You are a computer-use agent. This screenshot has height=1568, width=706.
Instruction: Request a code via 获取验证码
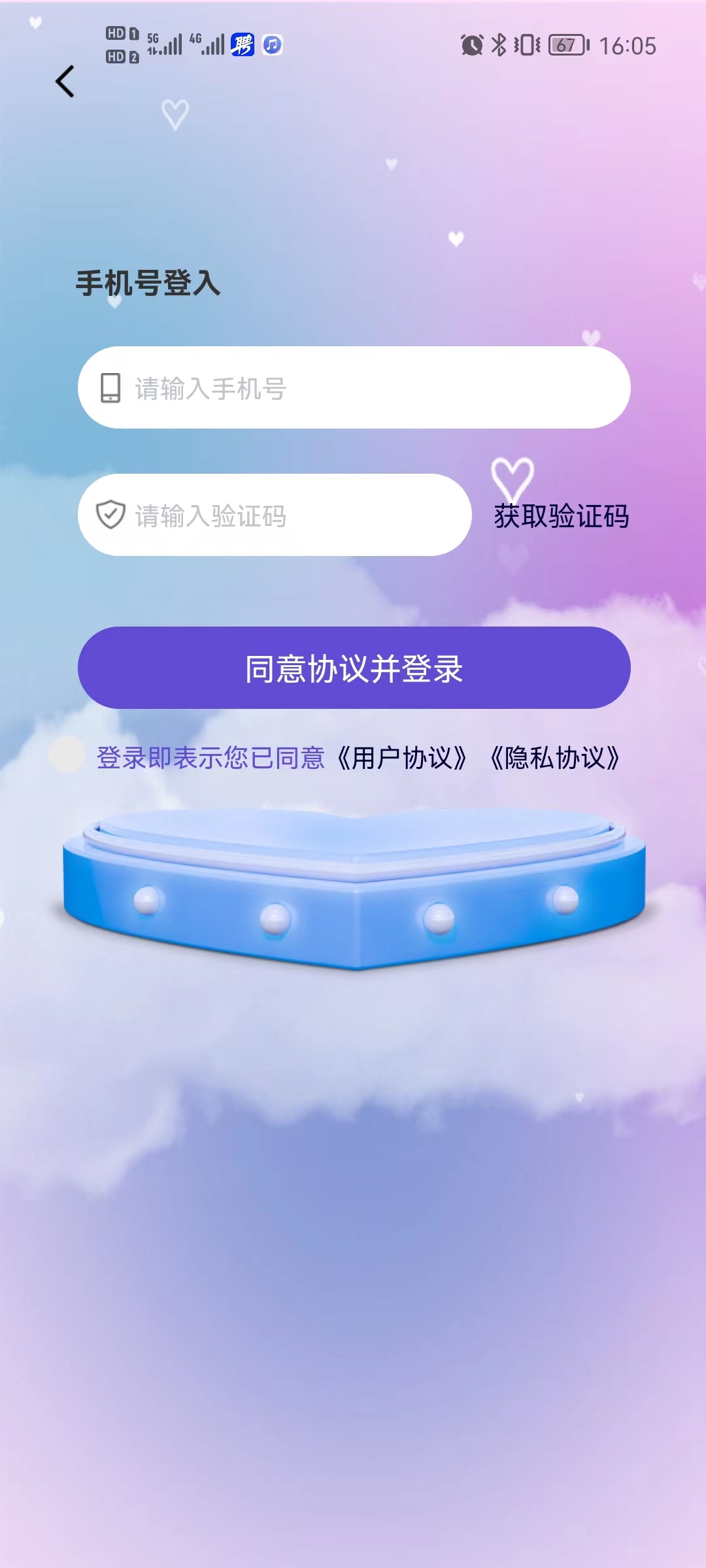[x=561, y=516]
